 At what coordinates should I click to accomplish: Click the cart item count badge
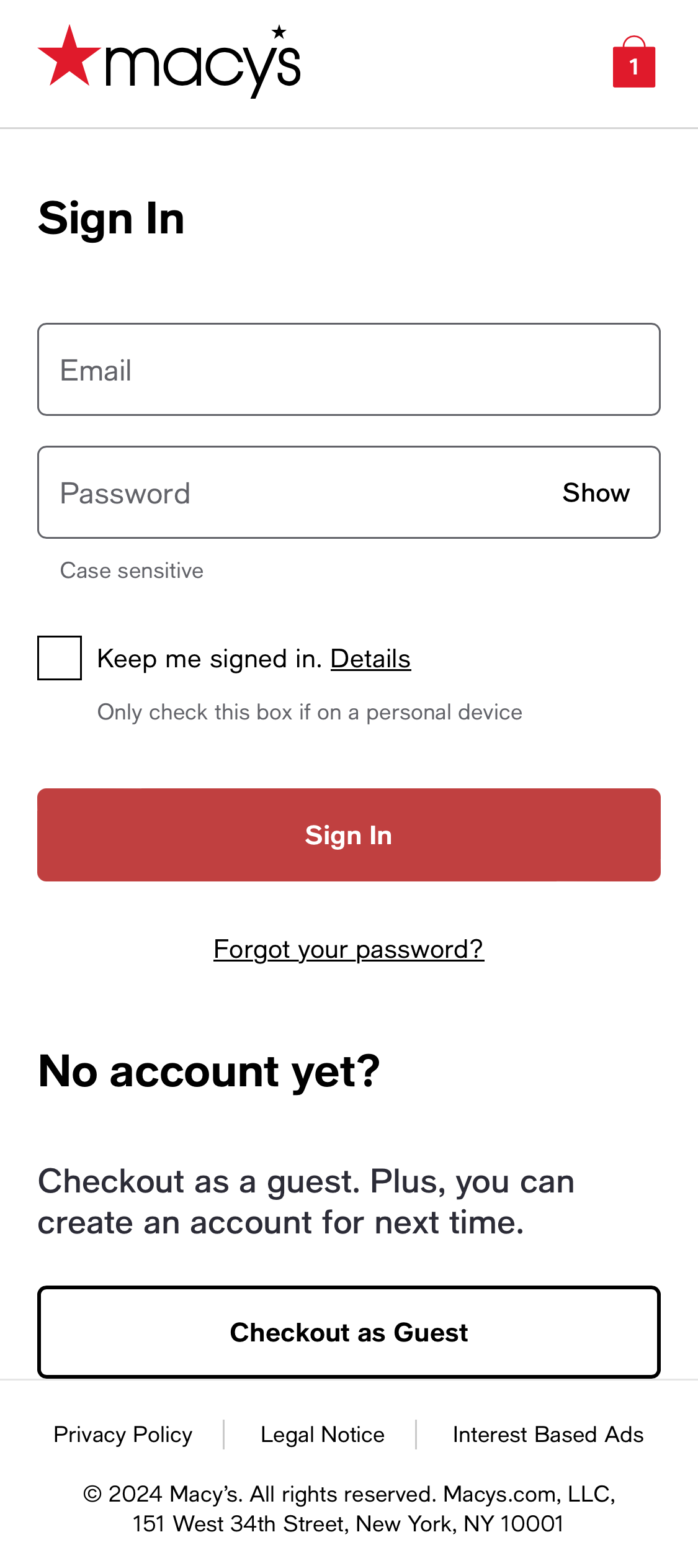click(x=633, y=68)
